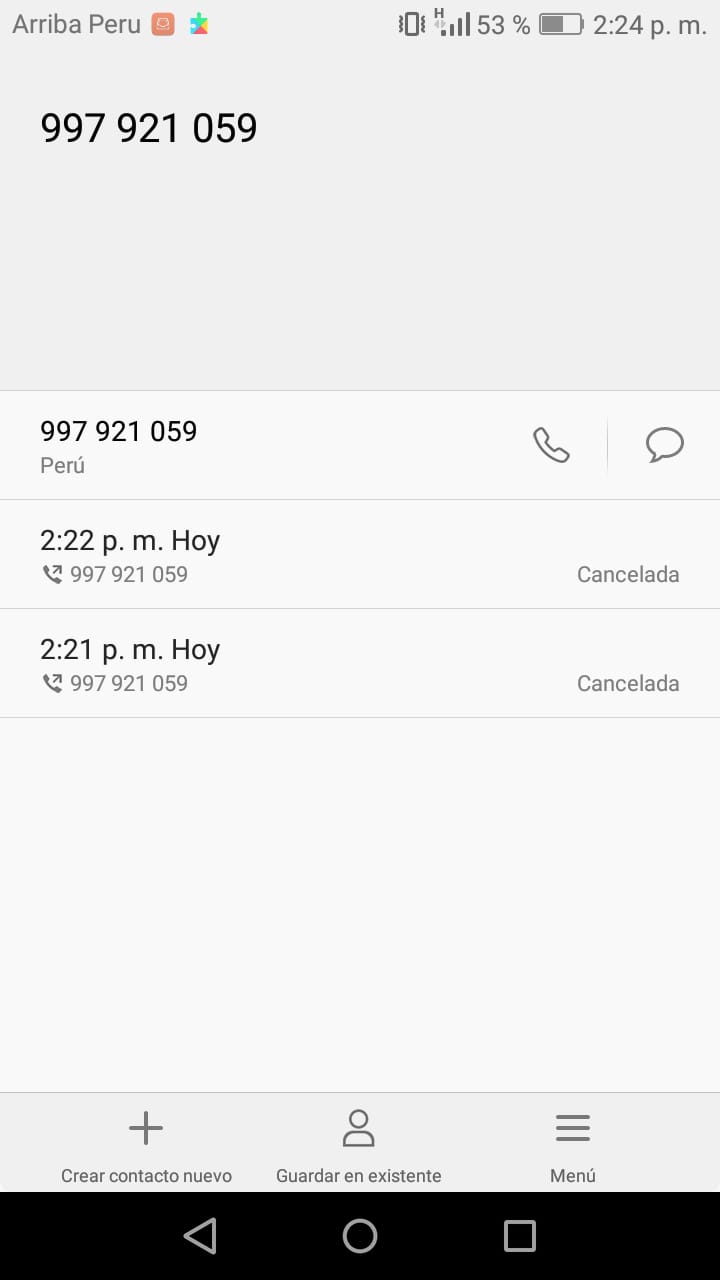Image resolution: width=720 pixels, height=1280 pixels.
Task: Send a message to 997 921 059
Action: 665,445
